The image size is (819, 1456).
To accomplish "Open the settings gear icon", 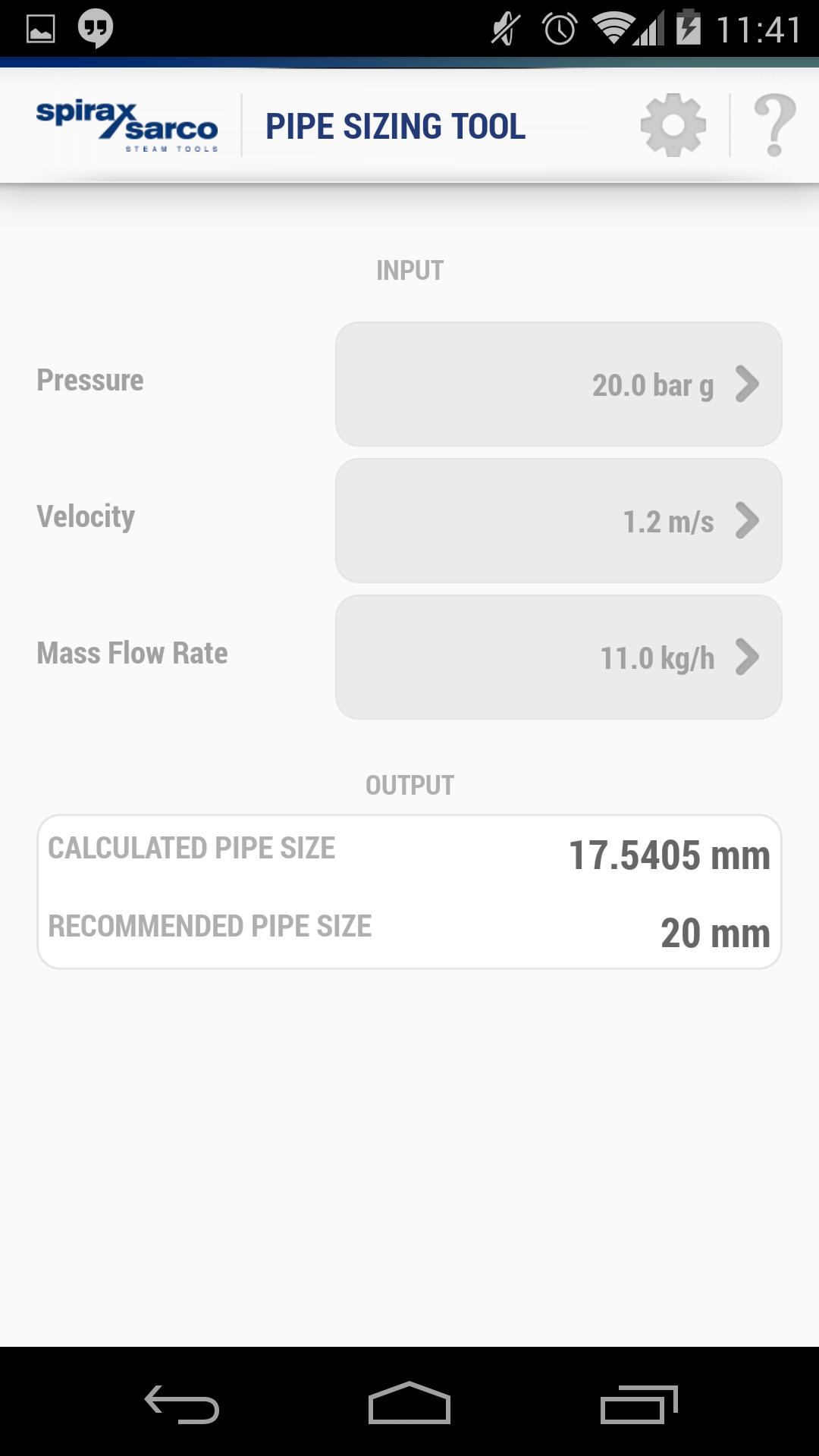I will (x=673, y=126).
